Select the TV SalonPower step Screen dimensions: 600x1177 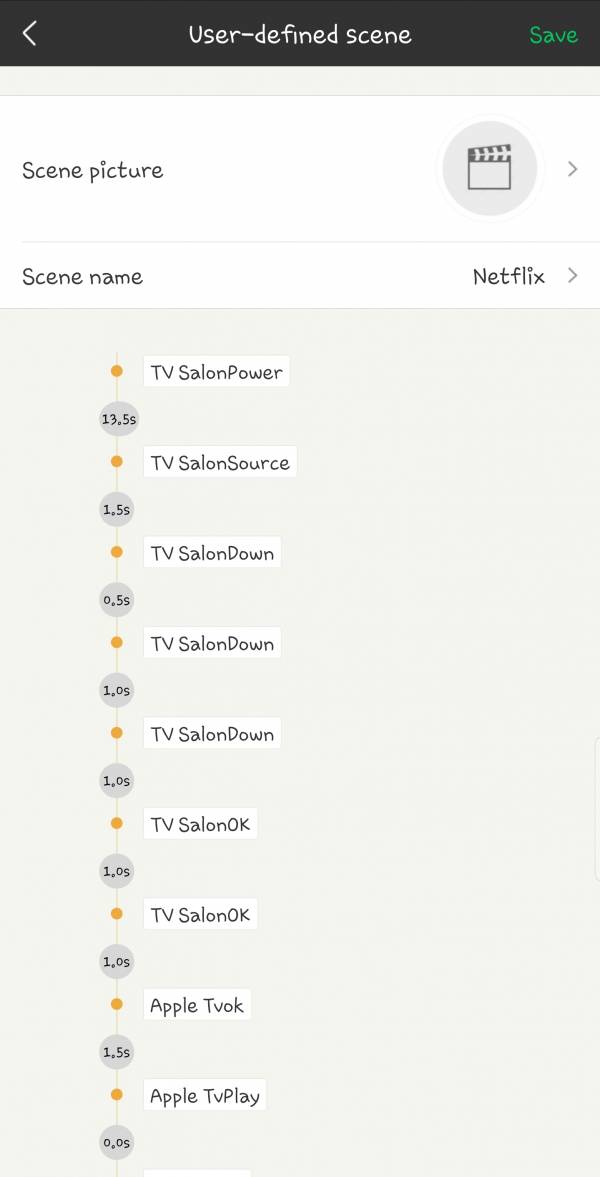216,372
